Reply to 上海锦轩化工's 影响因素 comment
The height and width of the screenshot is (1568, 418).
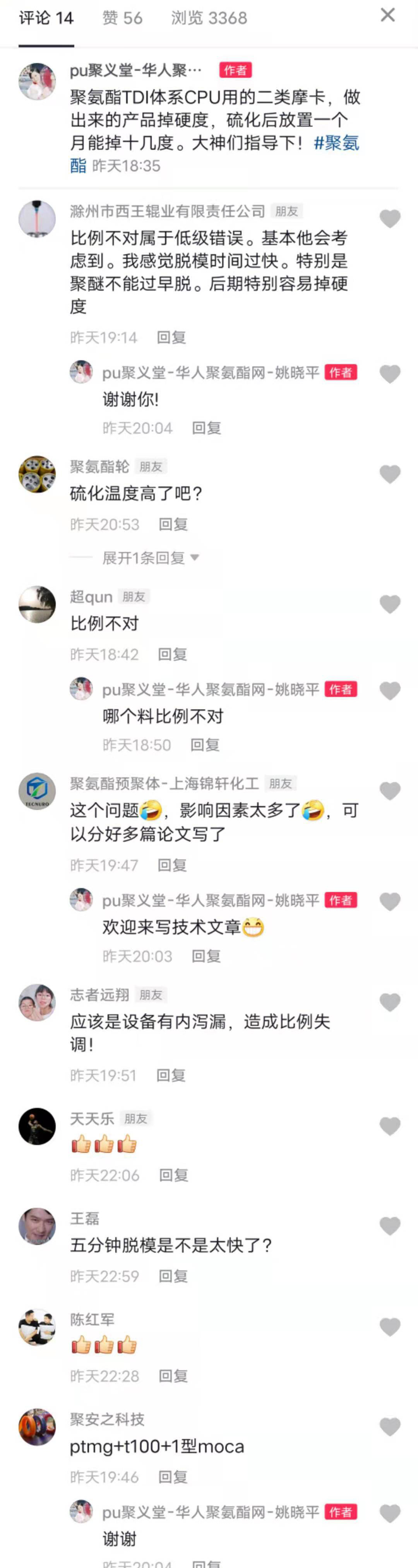[x=172, y=865]
